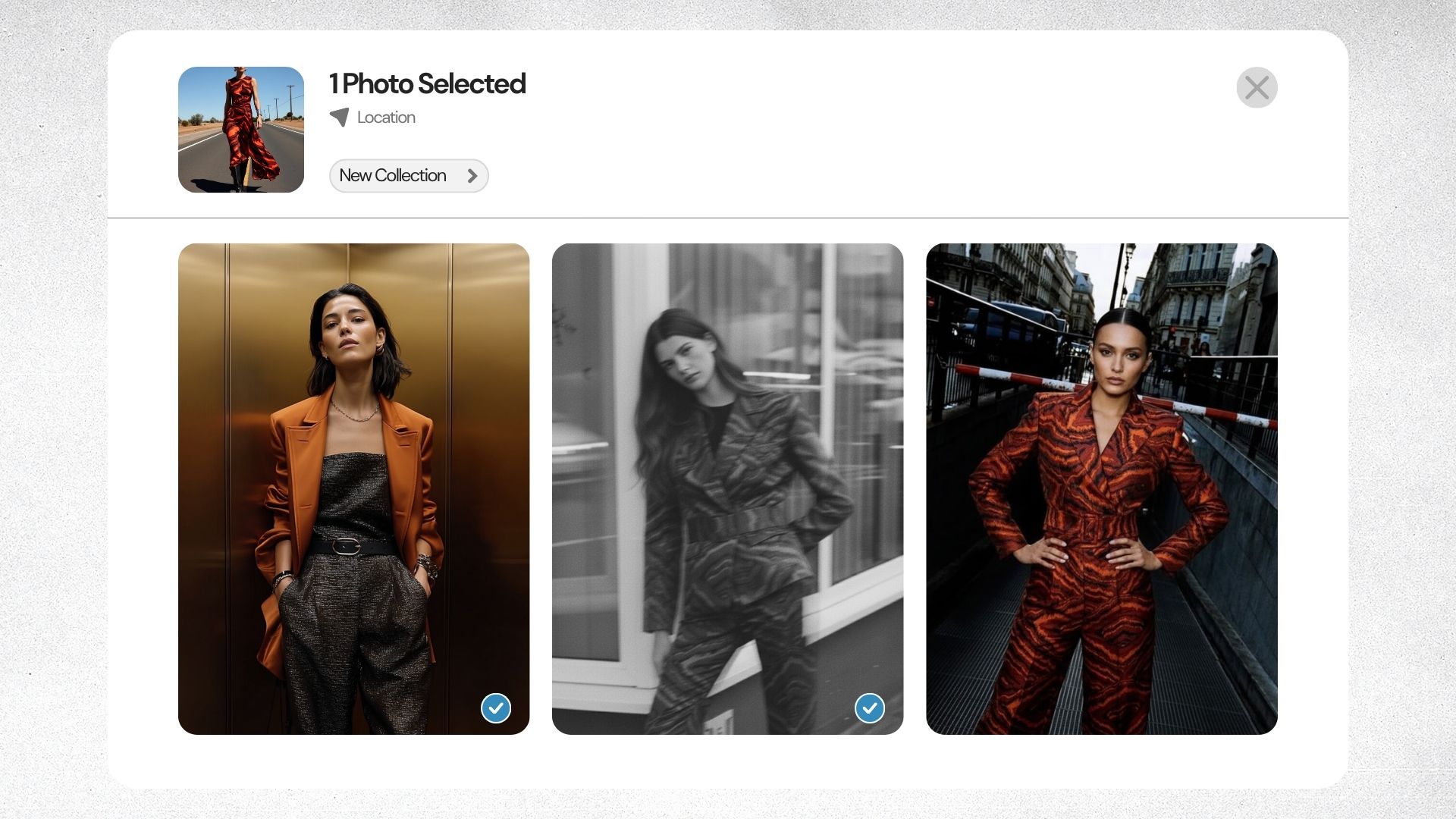Uncheck the orange blazer elevator photo
This screenshot has height=819, width=1456.
(496, 708)
